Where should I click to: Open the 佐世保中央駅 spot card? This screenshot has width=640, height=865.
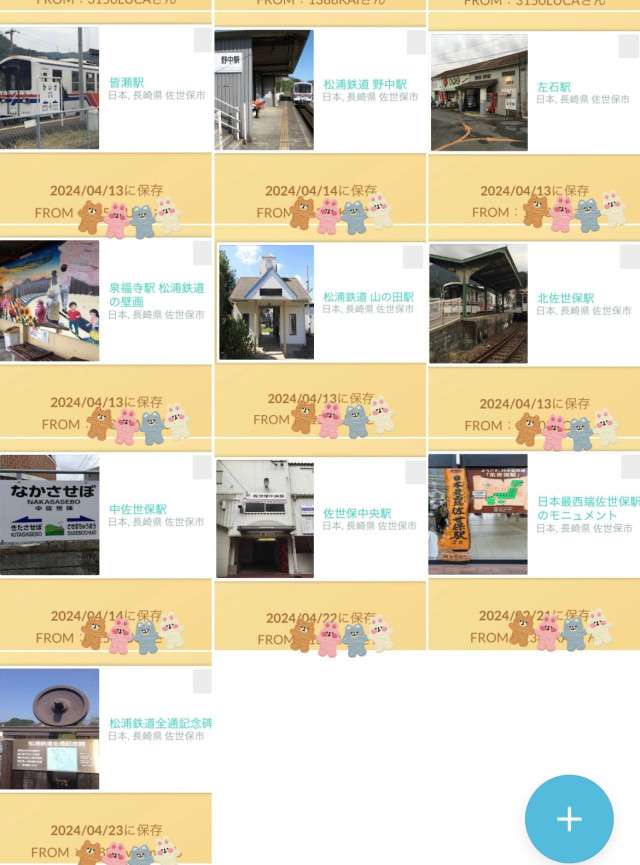pyautogui.click(x=357, y=513)
